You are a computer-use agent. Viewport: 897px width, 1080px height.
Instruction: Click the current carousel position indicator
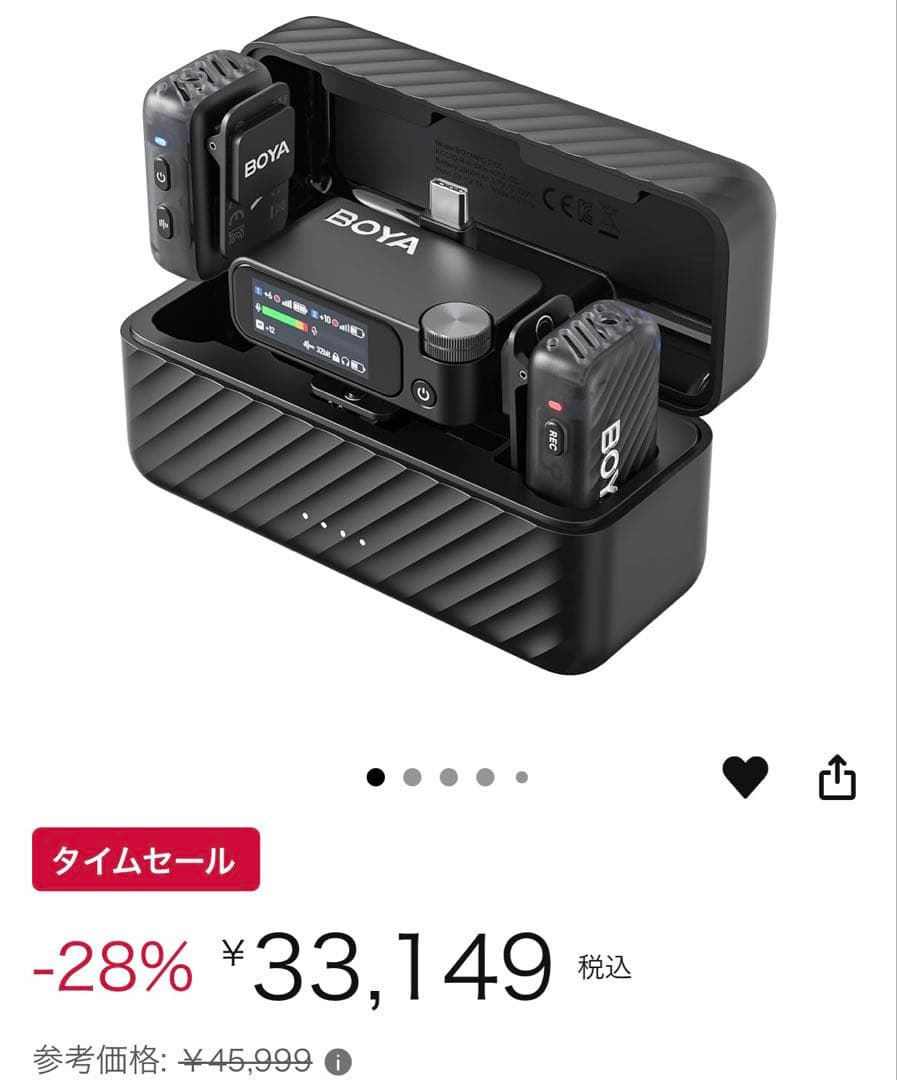tap(376, 774)
